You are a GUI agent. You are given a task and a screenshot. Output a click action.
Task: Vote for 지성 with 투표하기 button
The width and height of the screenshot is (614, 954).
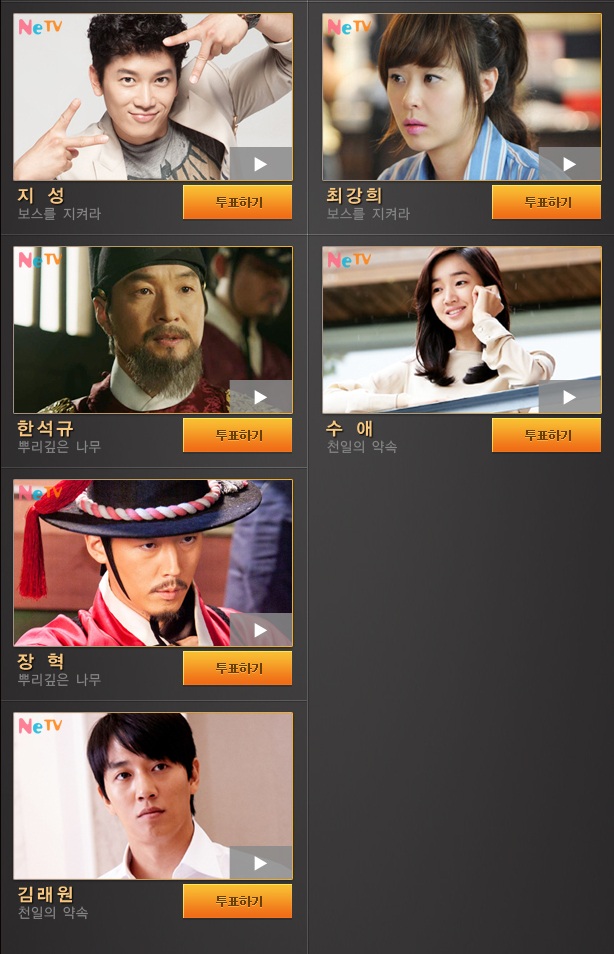(238, 202)
